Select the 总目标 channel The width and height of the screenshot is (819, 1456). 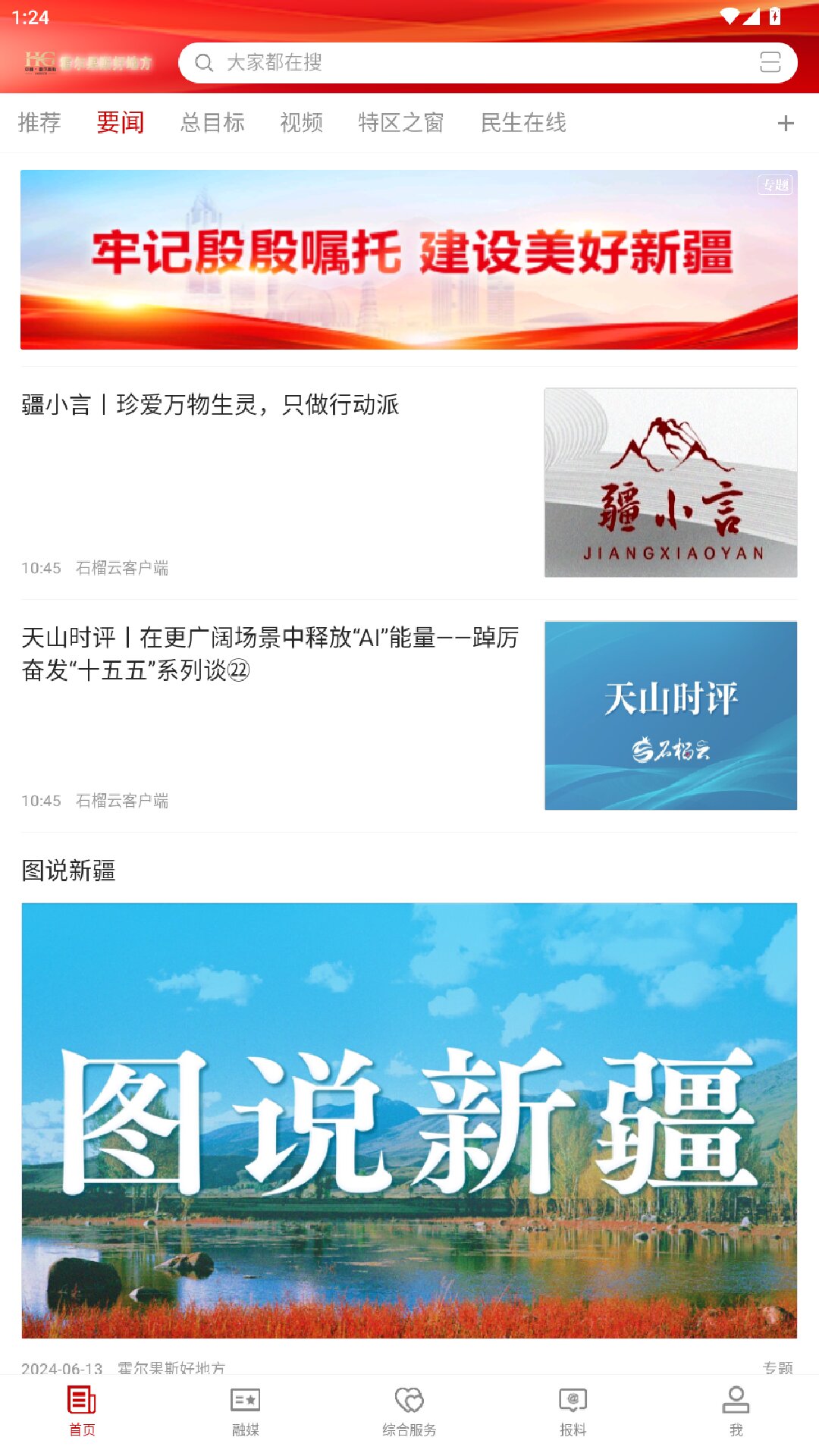(213, 123)
